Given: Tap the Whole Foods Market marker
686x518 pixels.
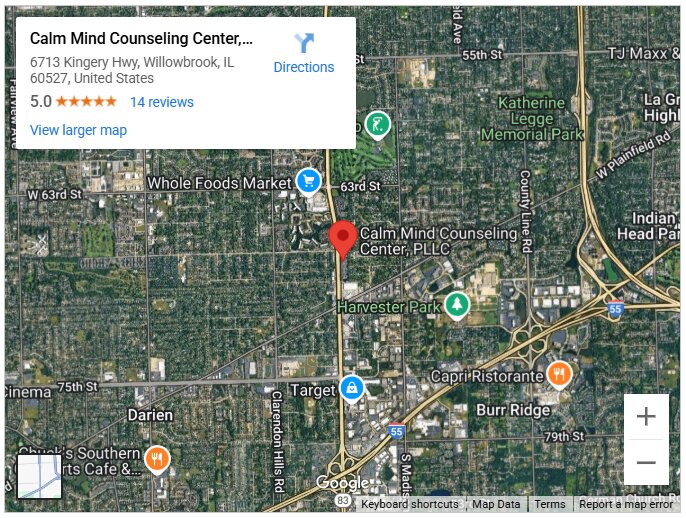Looking at the screenshot, I should coord(308,181).
